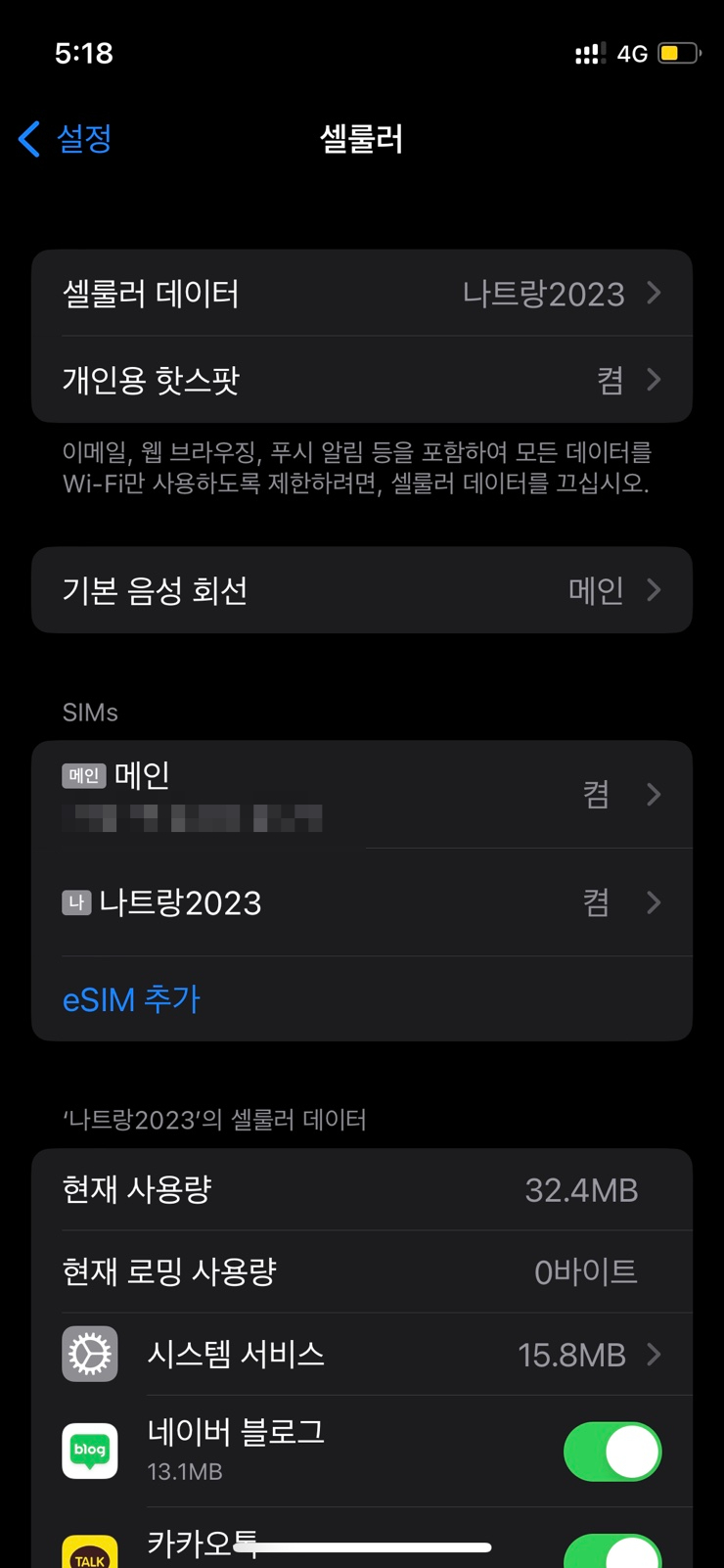Open 기본 음성 회선 options
This screenshot has width=724, height=1568.
click(362, 590)
